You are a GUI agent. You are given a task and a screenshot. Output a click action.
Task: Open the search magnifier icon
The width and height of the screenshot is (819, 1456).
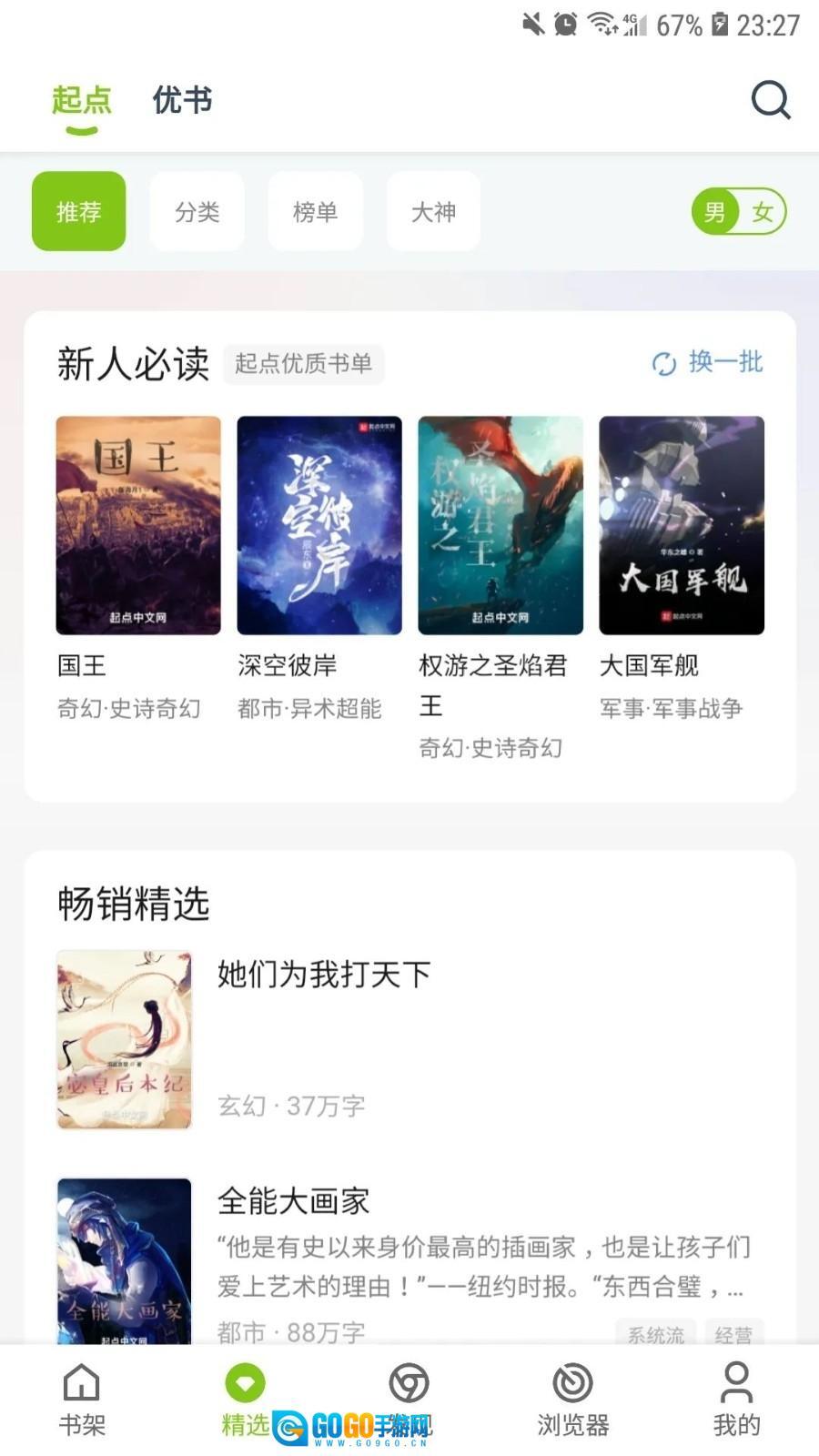click(x=770, y=100)
